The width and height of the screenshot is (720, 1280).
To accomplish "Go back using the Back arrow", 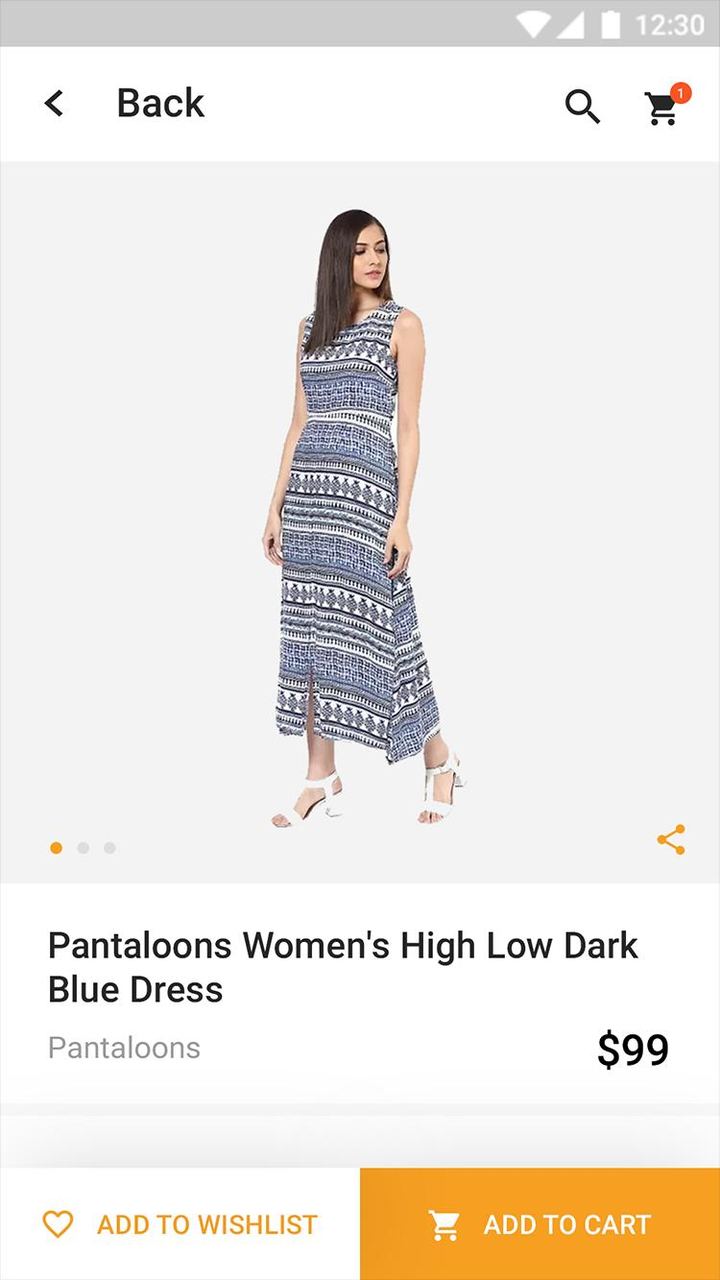I will [x=54, y=103].
